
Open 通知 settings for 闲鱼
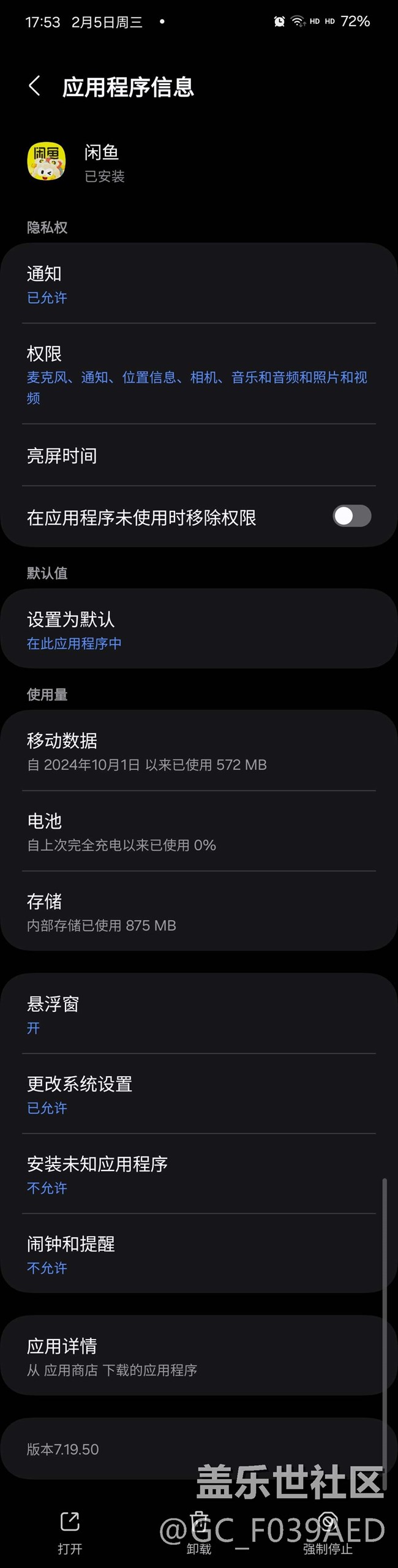[x=198, y=284]
